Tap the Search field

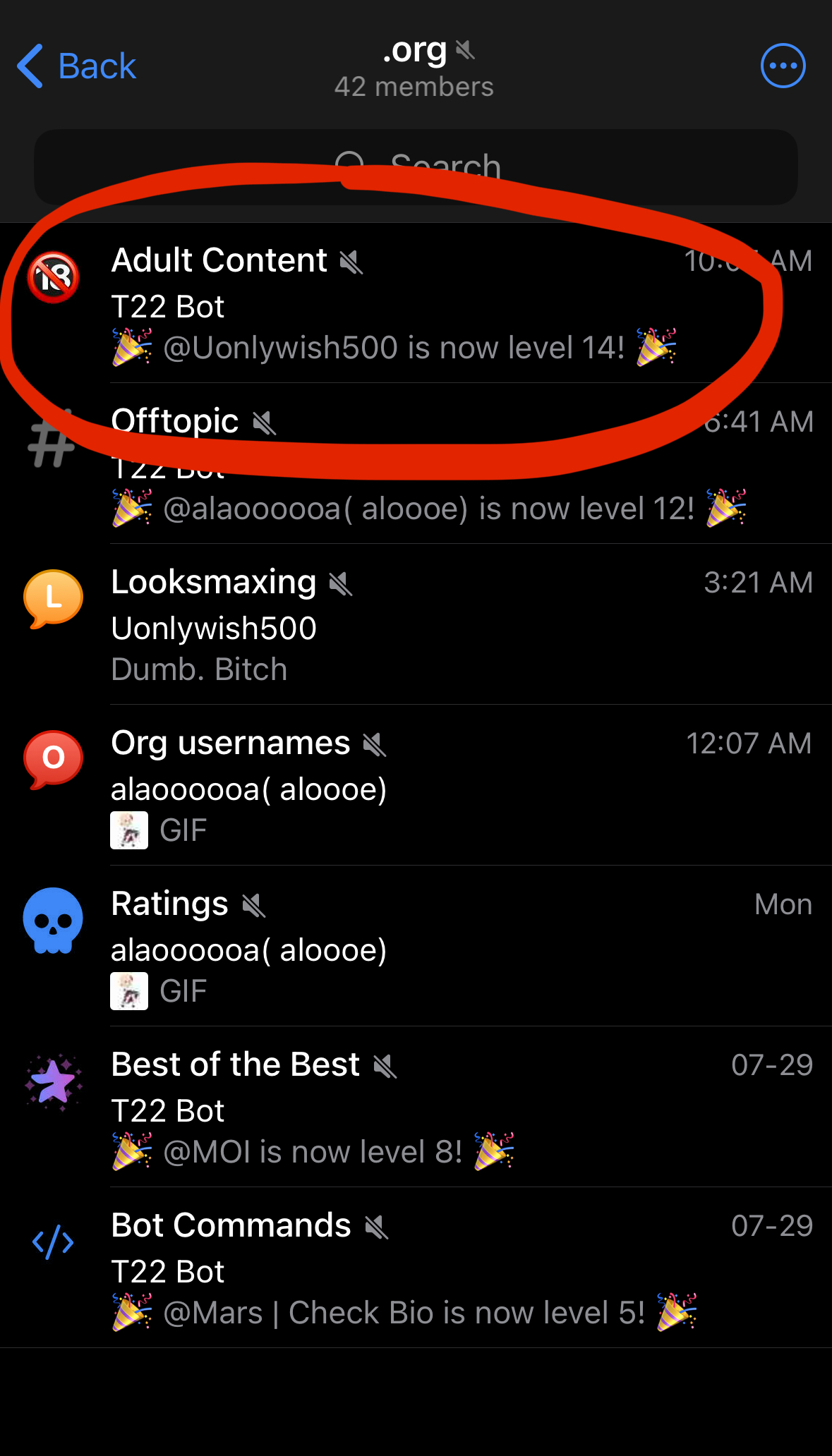click(416, 167)
